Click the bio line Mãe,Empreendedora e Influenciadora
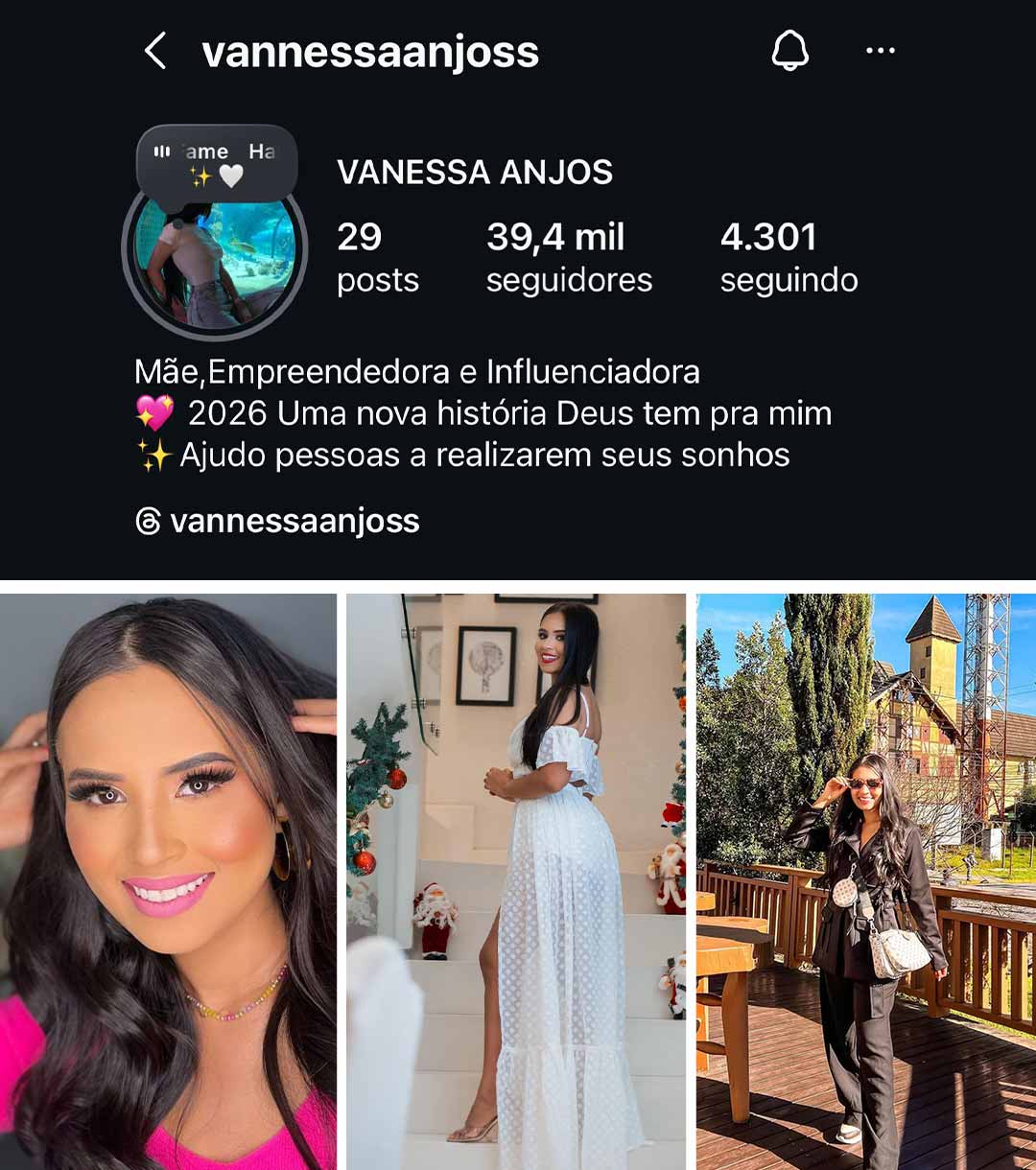The height and width of the screenshot is (1170, 1036). [x=419, y=370]
